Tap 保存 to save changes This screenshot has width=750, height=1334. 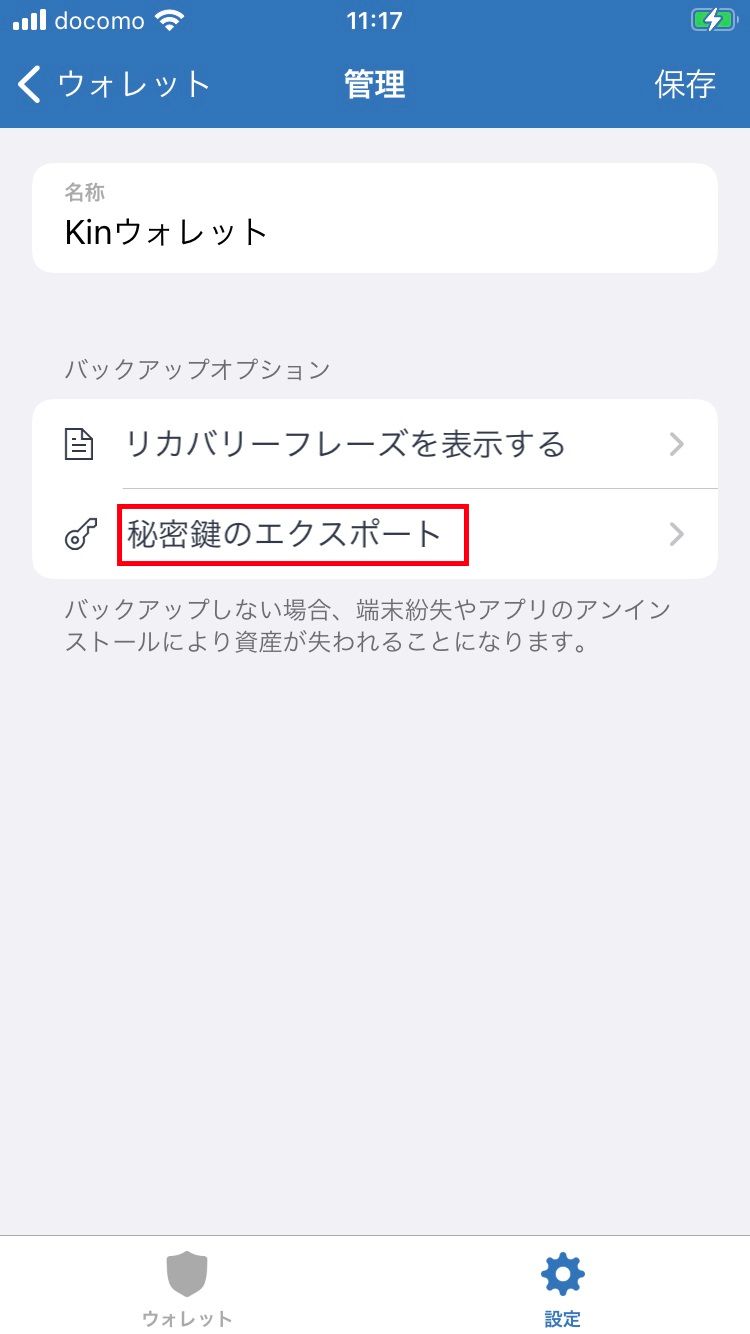(x=685, y=85)
